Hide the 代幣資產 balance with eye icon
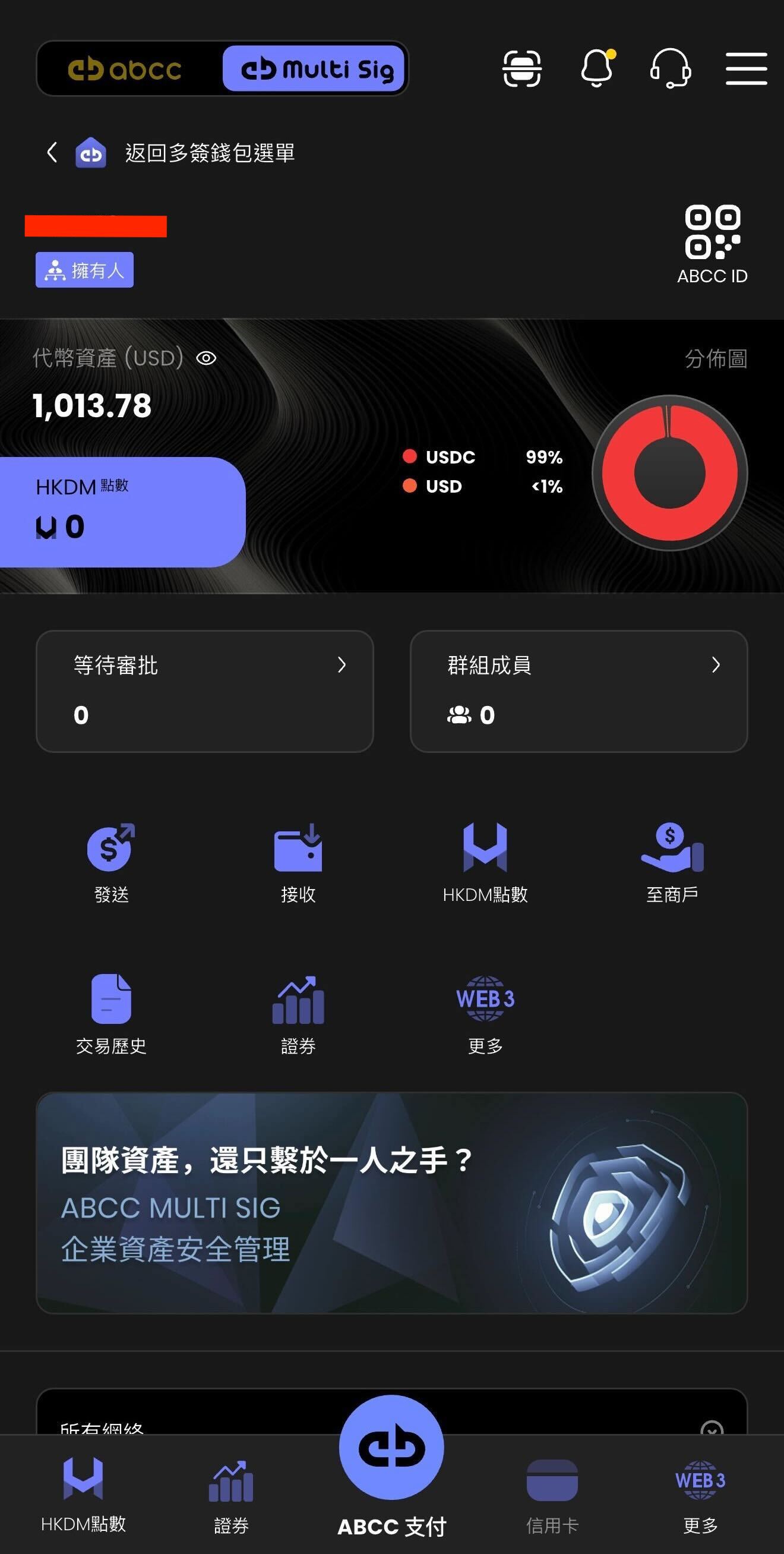The image size is (784, 1554). pyautogui.click(x=206, y=358)
